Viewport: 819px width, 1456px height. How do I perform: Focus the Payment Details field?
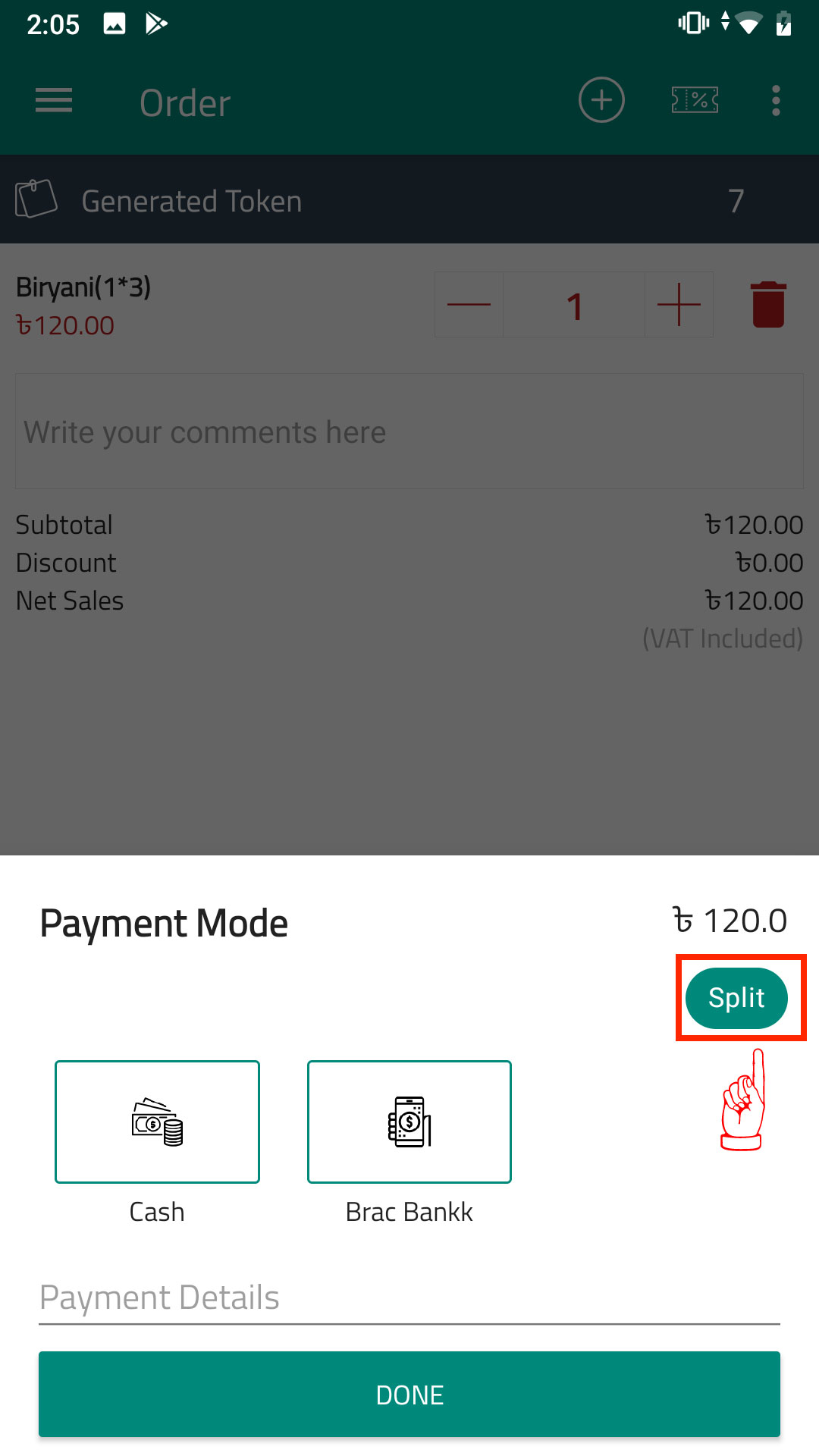click(x=409, y=1298)
